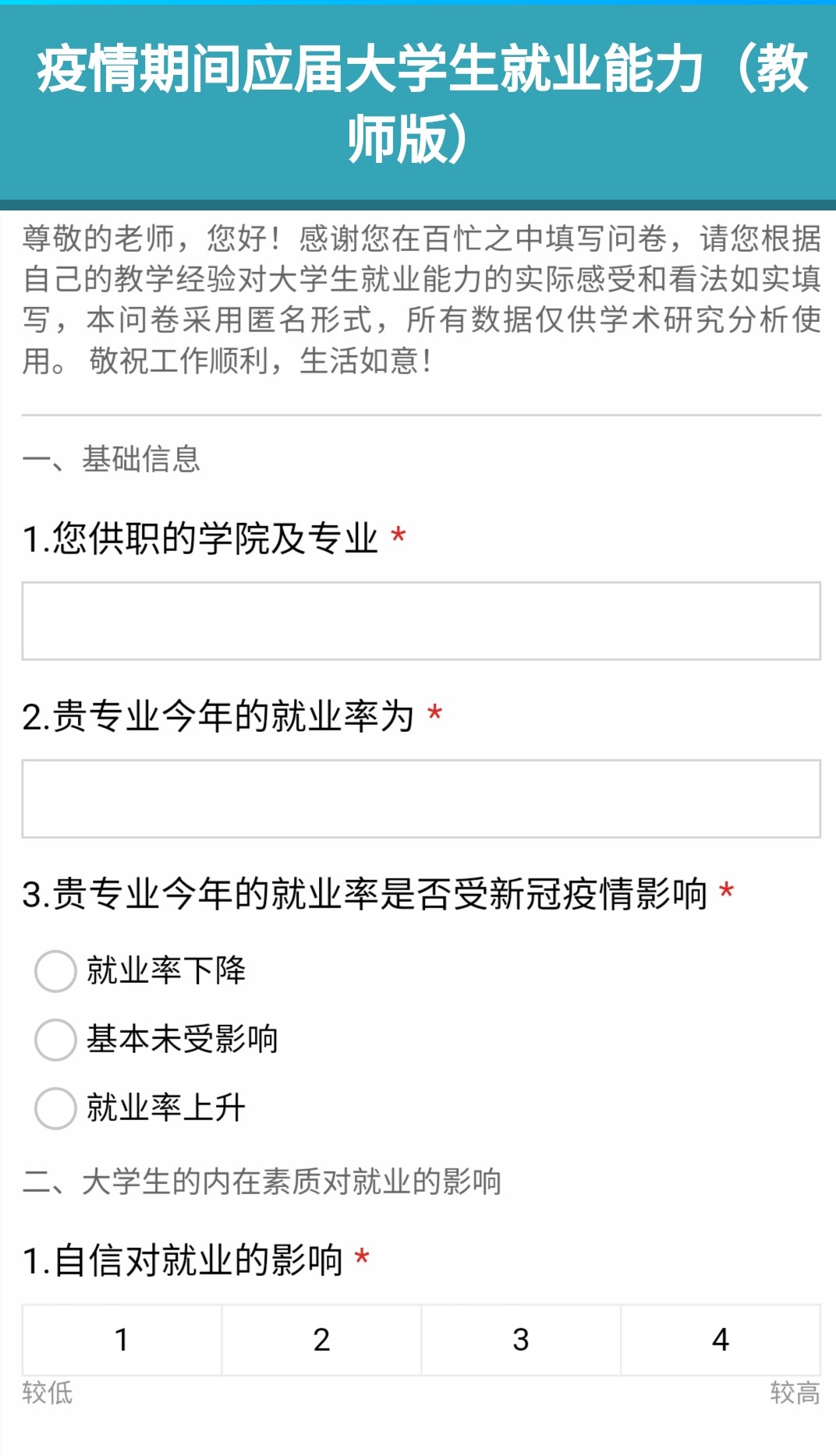The height and width of the screenshot is (1456, 836).
Task: Tap the 学院及专业 text field
Action: click(x=421, y=620)
